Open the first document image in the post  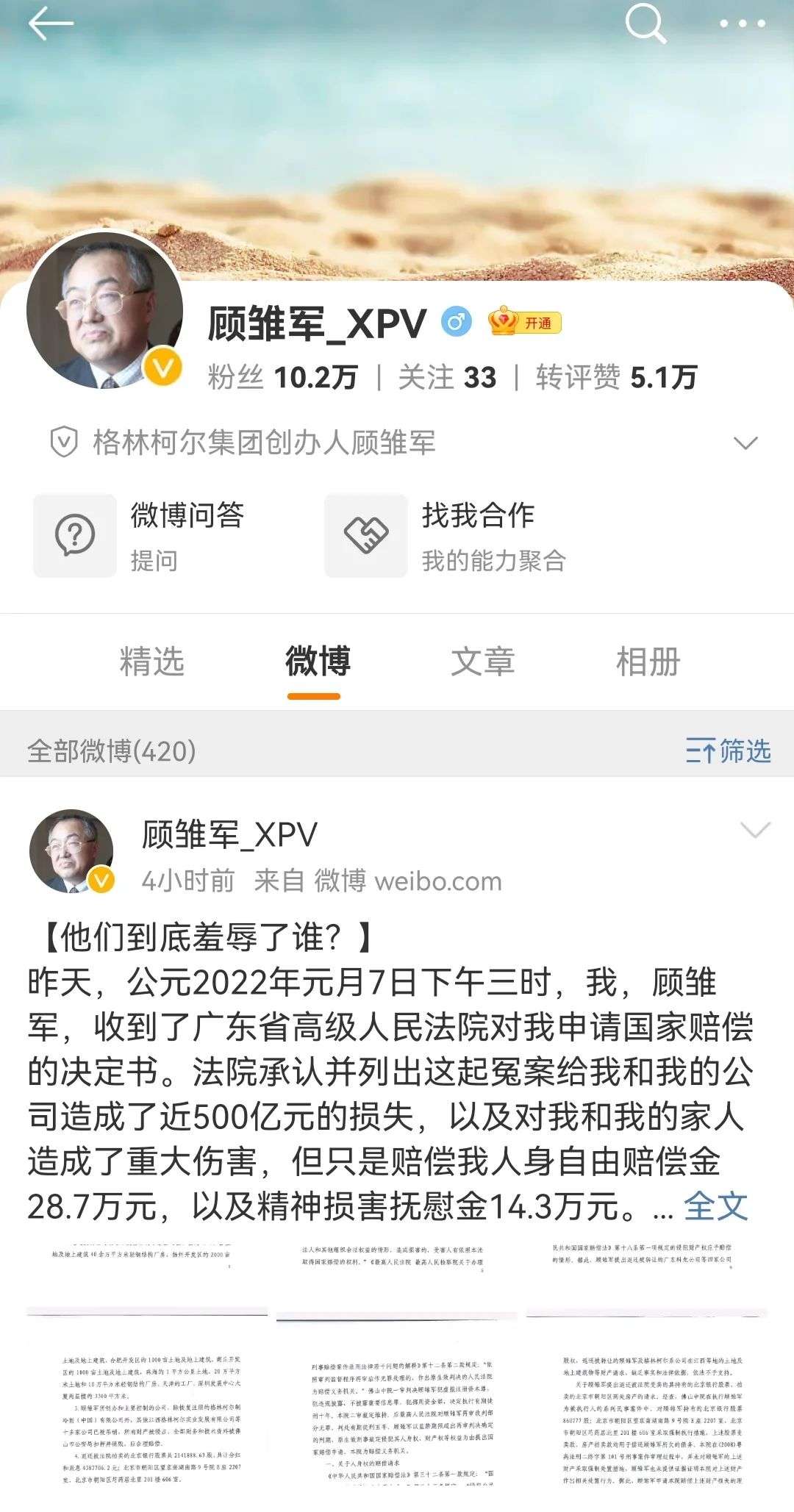(147, 1367)
